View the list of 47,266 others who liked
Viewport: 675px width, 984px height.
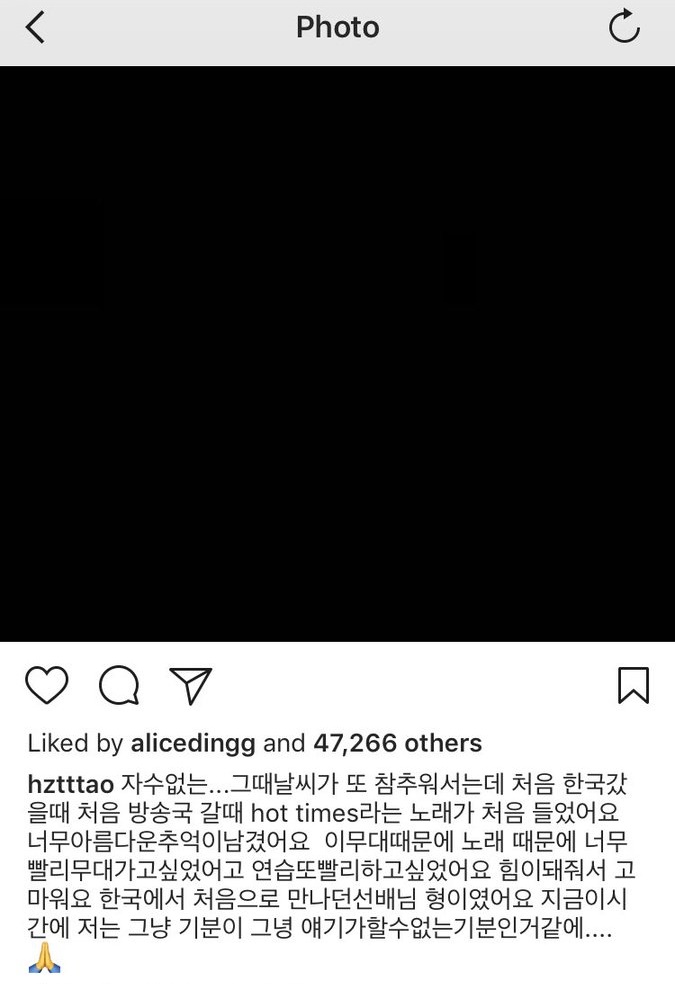click(397, 743)
